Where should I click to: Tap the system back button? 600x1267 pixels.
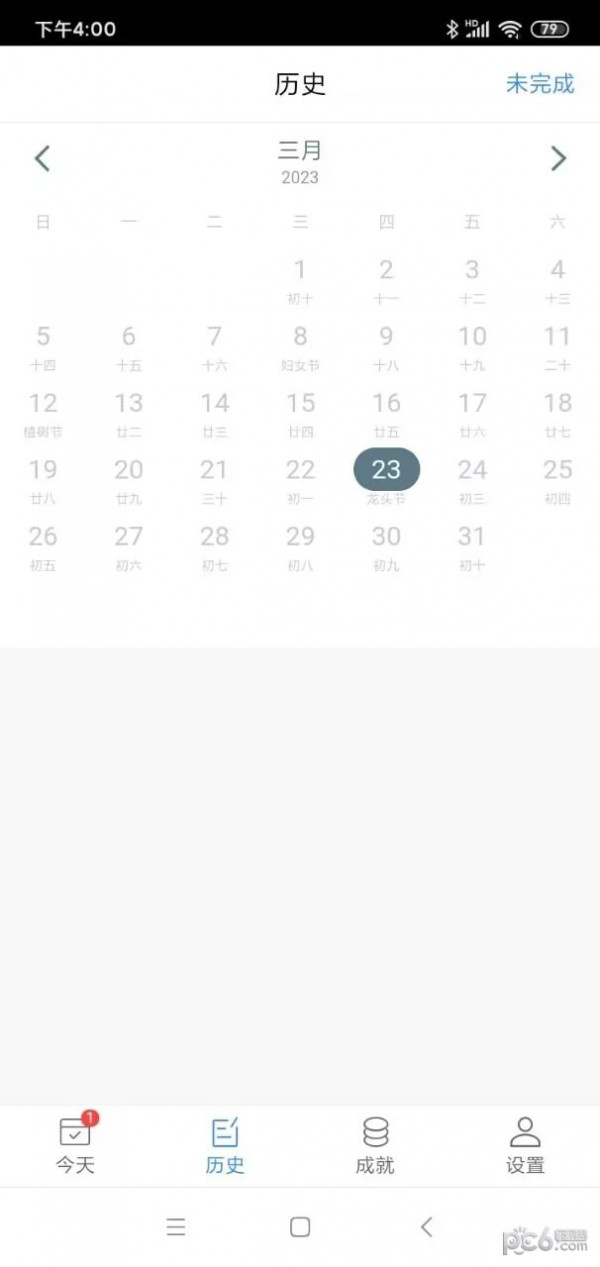[427, 1227]
